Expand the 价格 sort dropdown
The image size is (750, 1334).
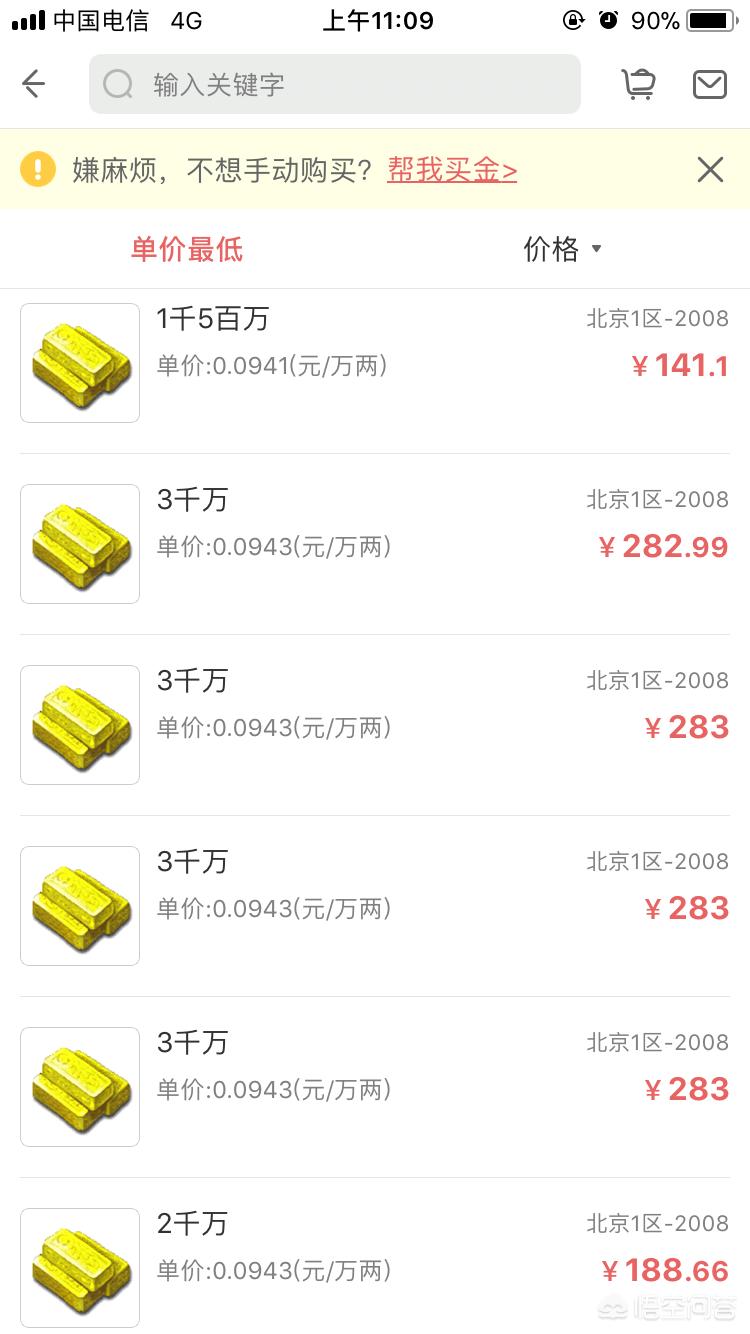pos(563,249)
